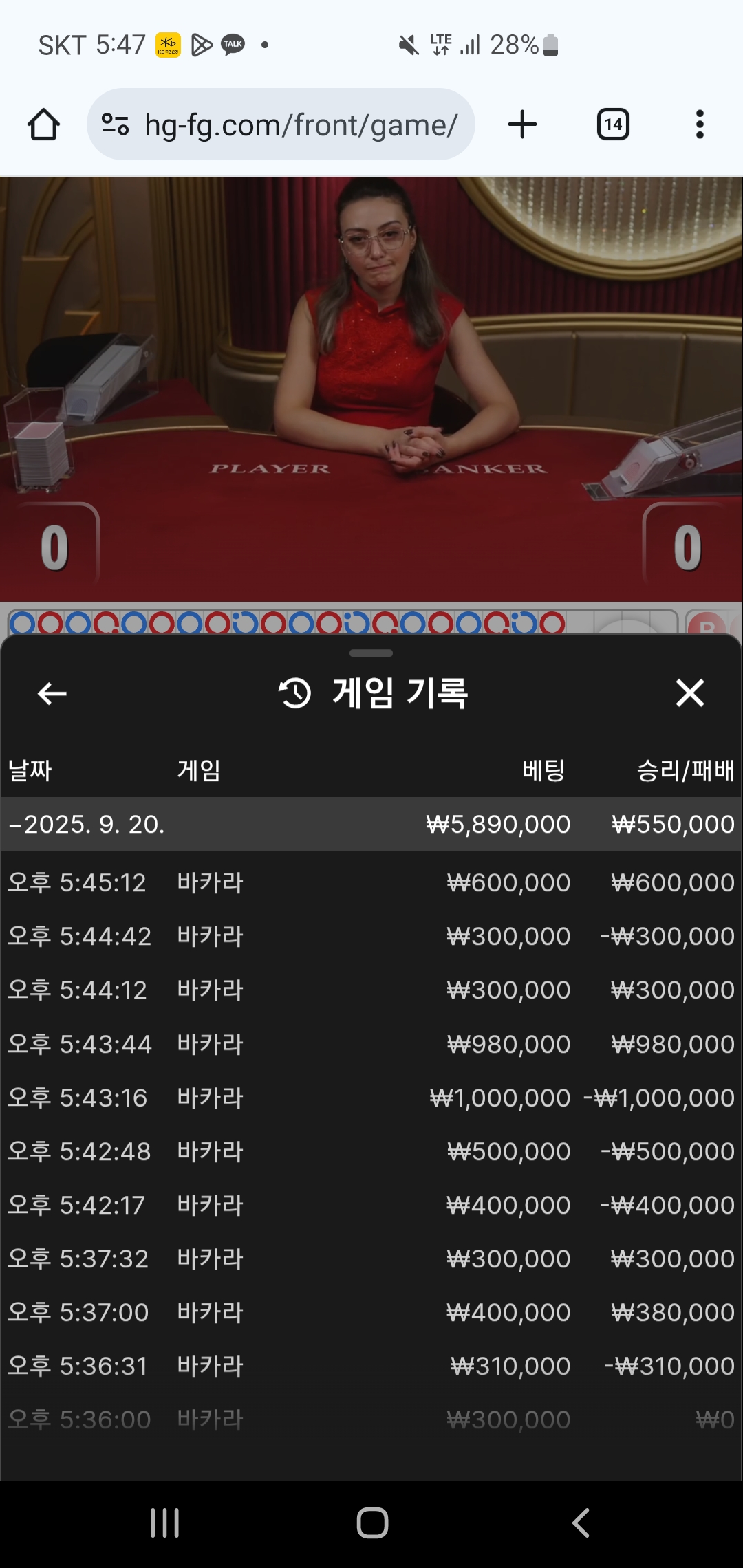Open a new browser tab
This screenshot has width=743, height=1568.
point(522,124)
